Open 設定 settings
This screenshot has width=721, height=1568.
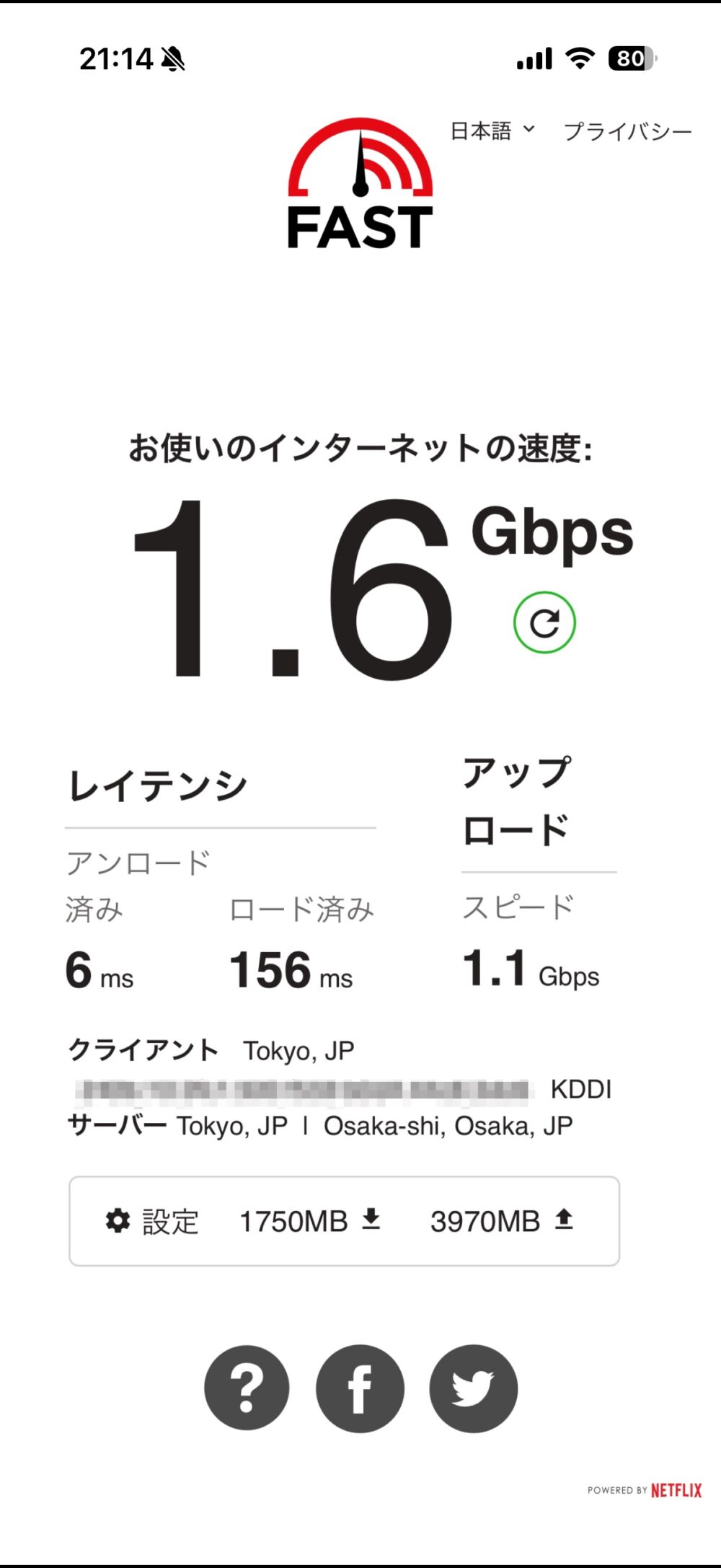coord(152,1222)
